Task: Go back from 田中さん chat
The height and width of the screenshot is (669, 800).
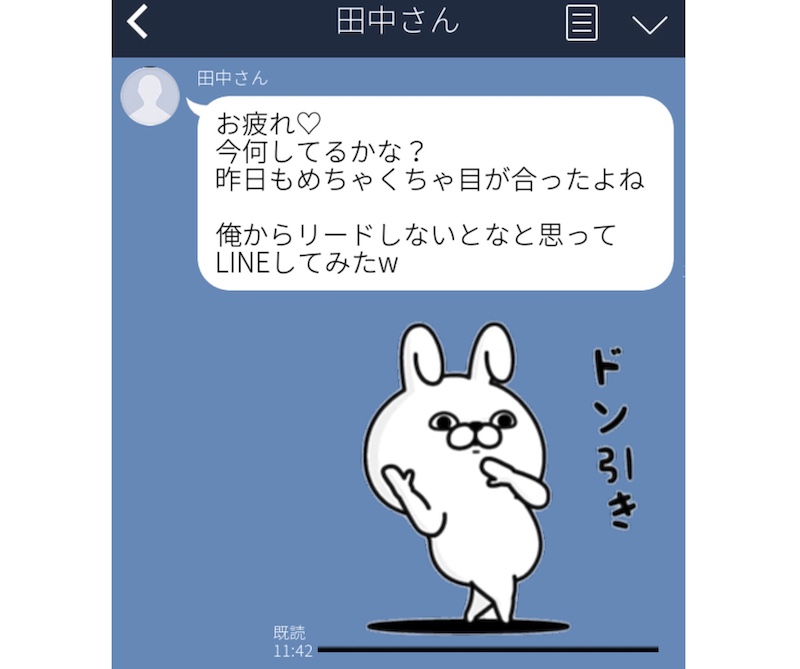Action: 139,23
